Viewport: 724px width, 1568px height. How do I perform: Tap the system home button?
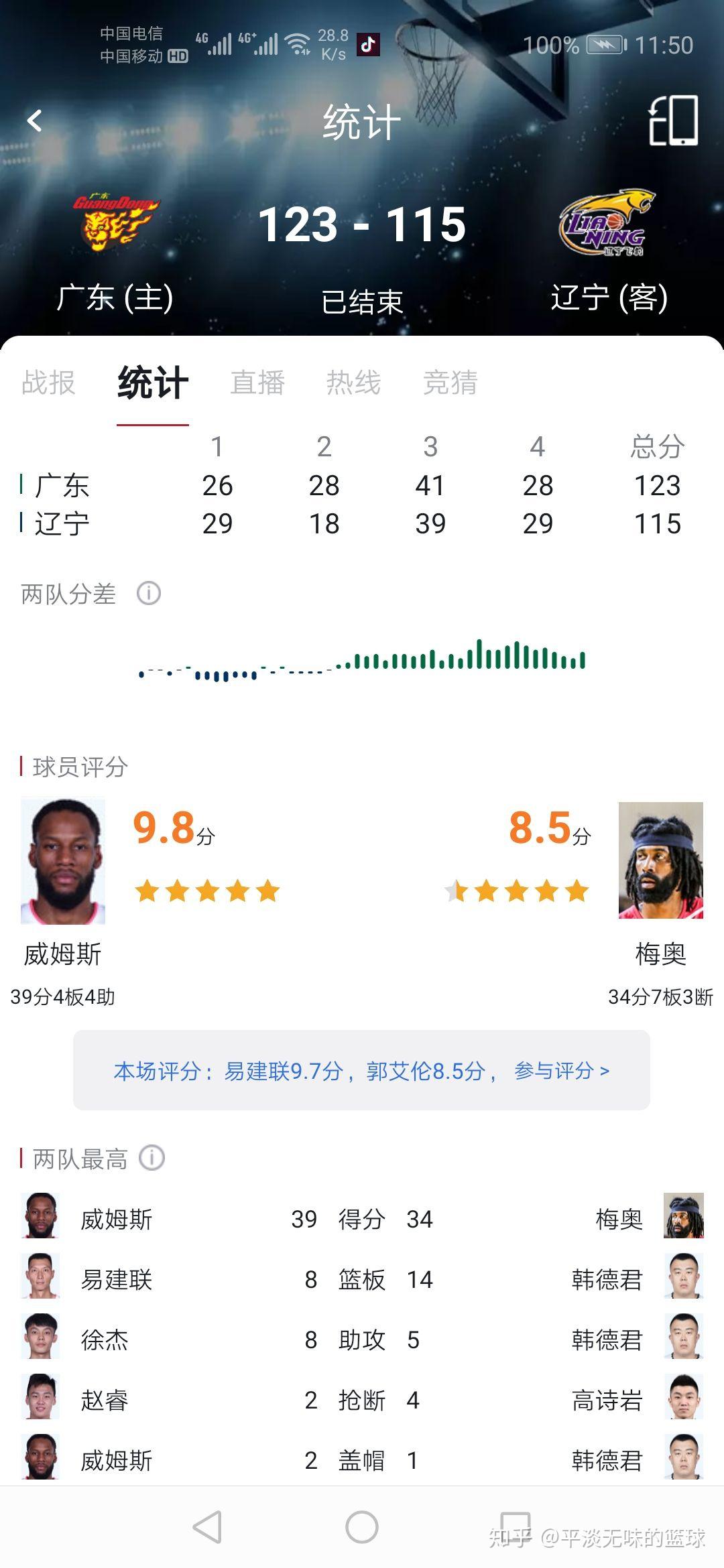362,1528
